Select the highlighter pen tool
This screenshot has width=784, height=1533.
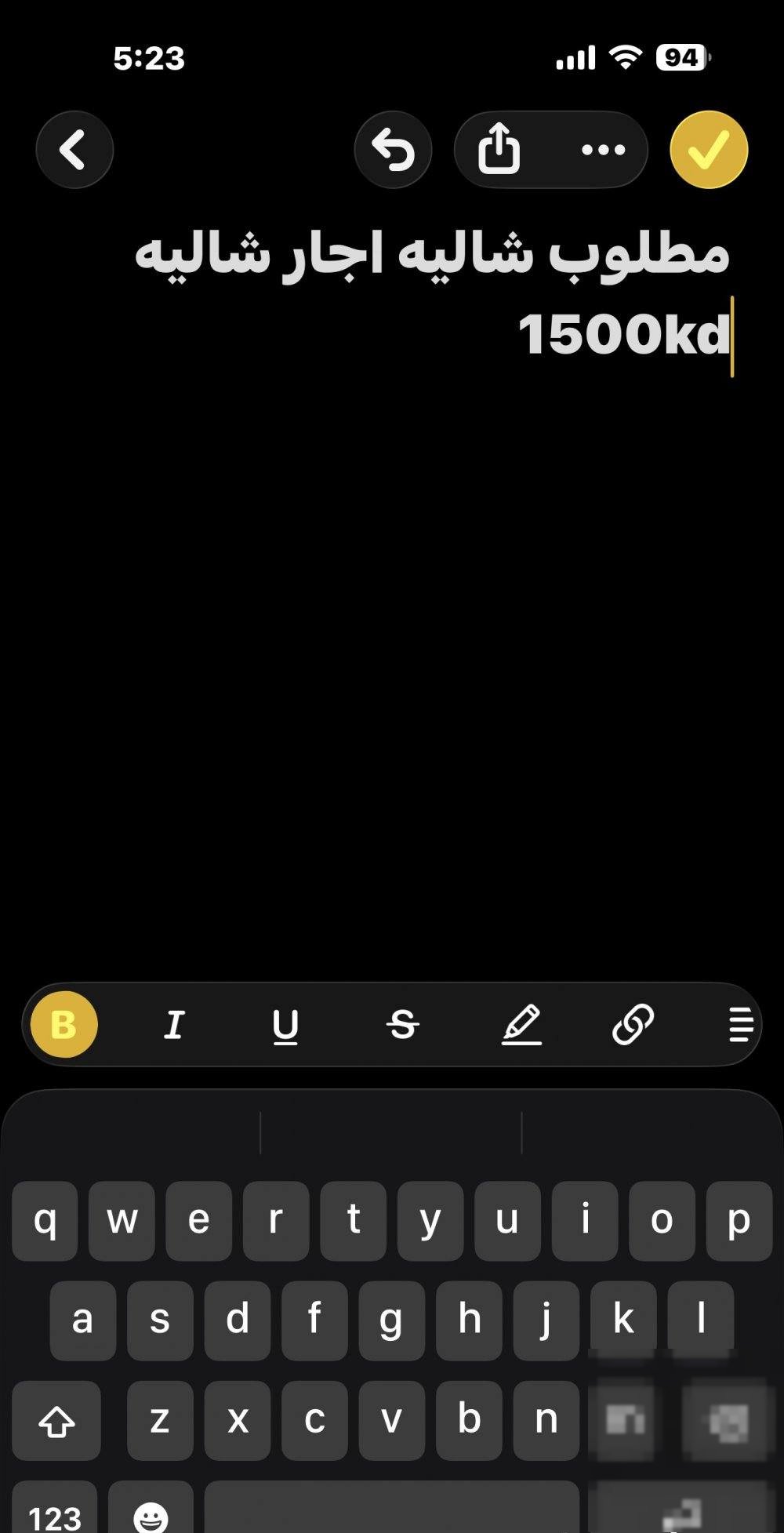coord(521,1024)
